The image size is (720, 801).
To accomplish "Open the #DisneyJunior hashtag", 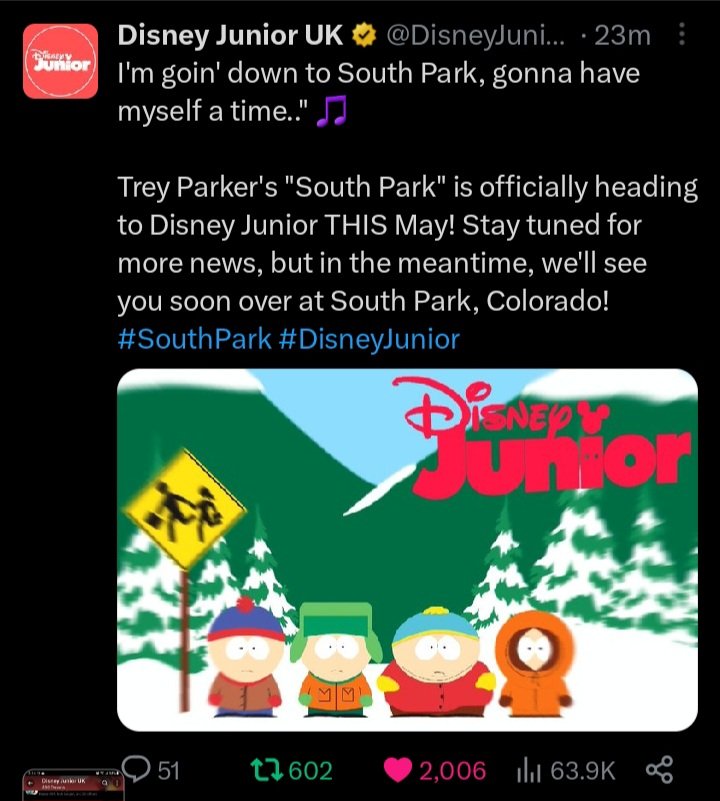I will coord(368,339).
